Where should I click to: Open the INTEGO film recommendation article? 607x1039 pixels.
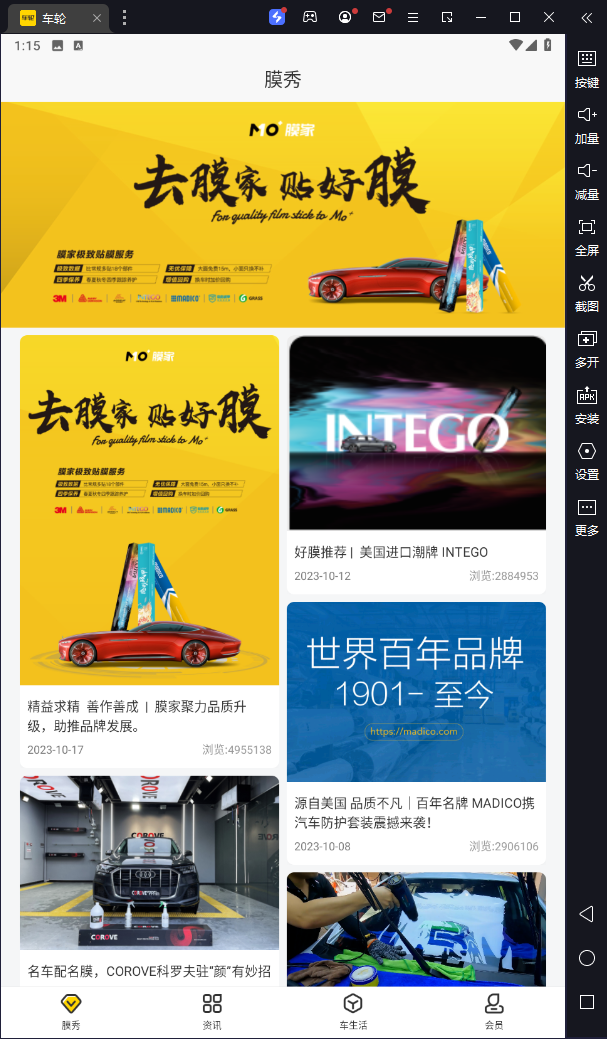[417, 463]
